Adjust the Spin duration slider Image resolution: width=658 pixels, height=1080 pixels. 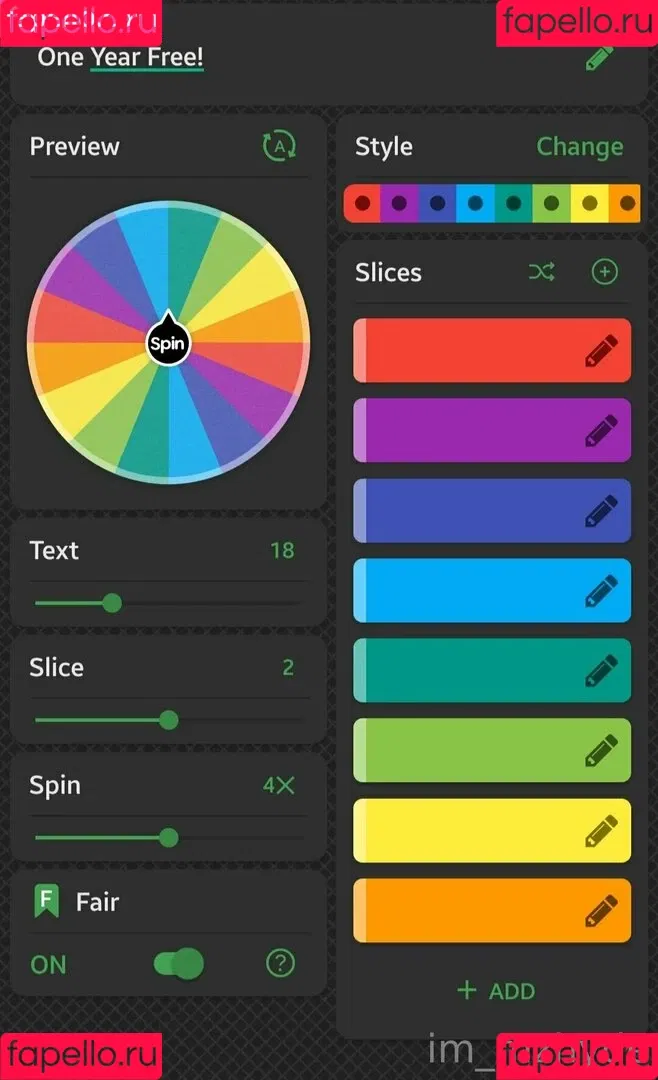coord(169,838)
